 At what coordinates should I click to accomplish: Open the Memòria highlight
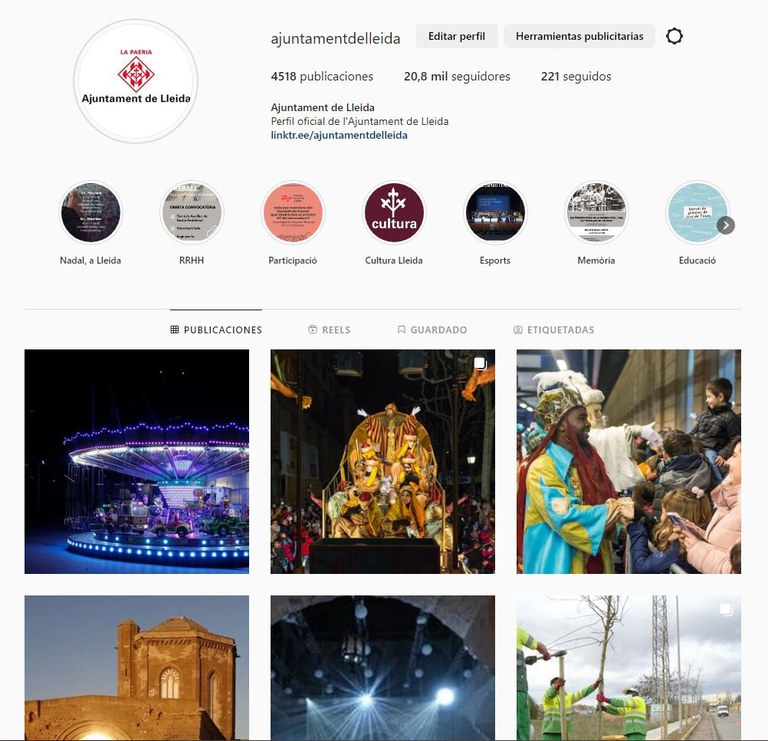coord(596,213)
